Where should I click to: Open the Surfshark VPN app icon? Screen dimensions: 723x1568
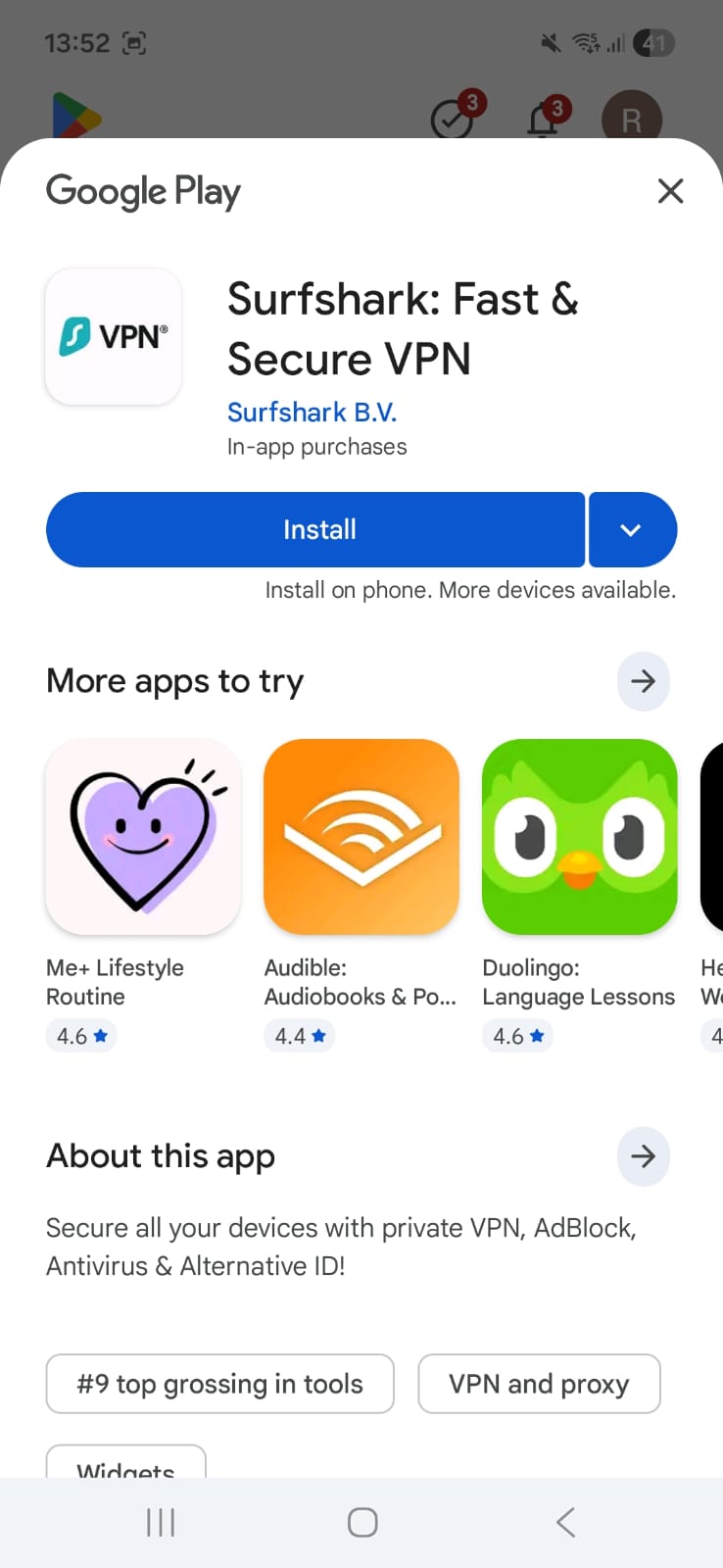(113, 336)
